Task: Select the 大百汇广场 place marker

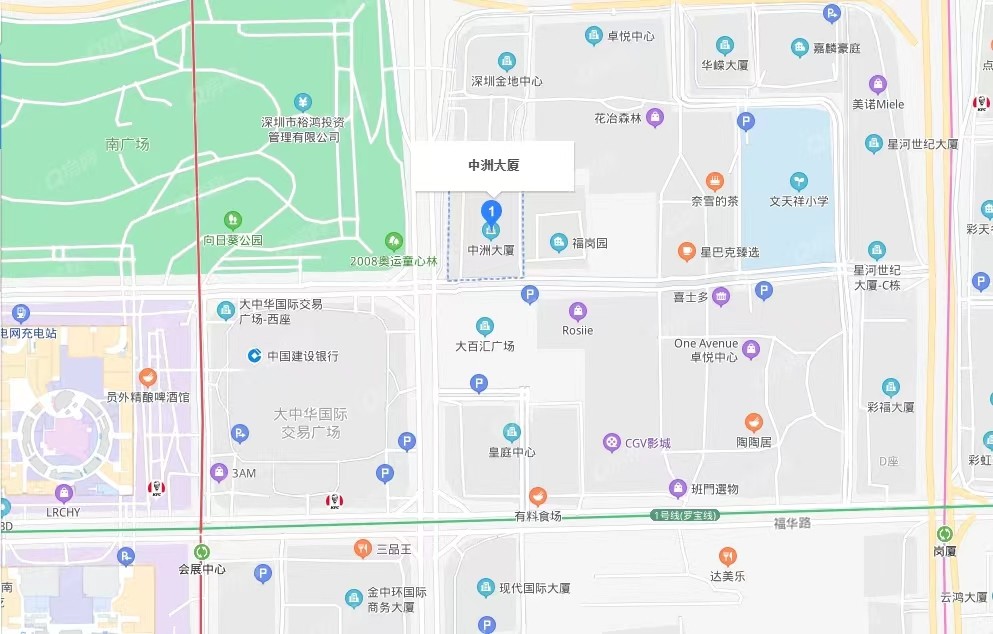Action: (x=485, y=326)
